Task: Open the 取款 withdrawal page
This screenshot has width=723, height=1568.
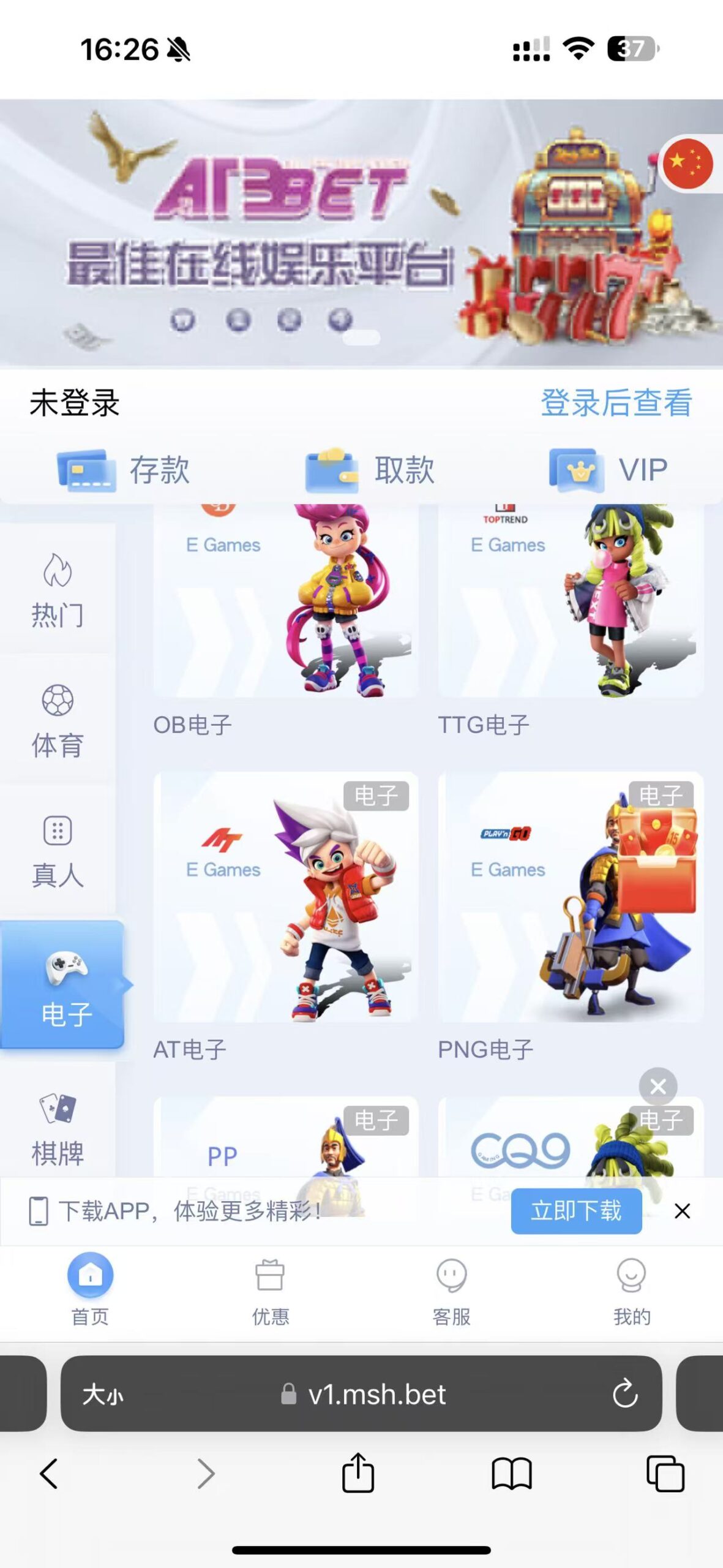Action: [371, 470]
